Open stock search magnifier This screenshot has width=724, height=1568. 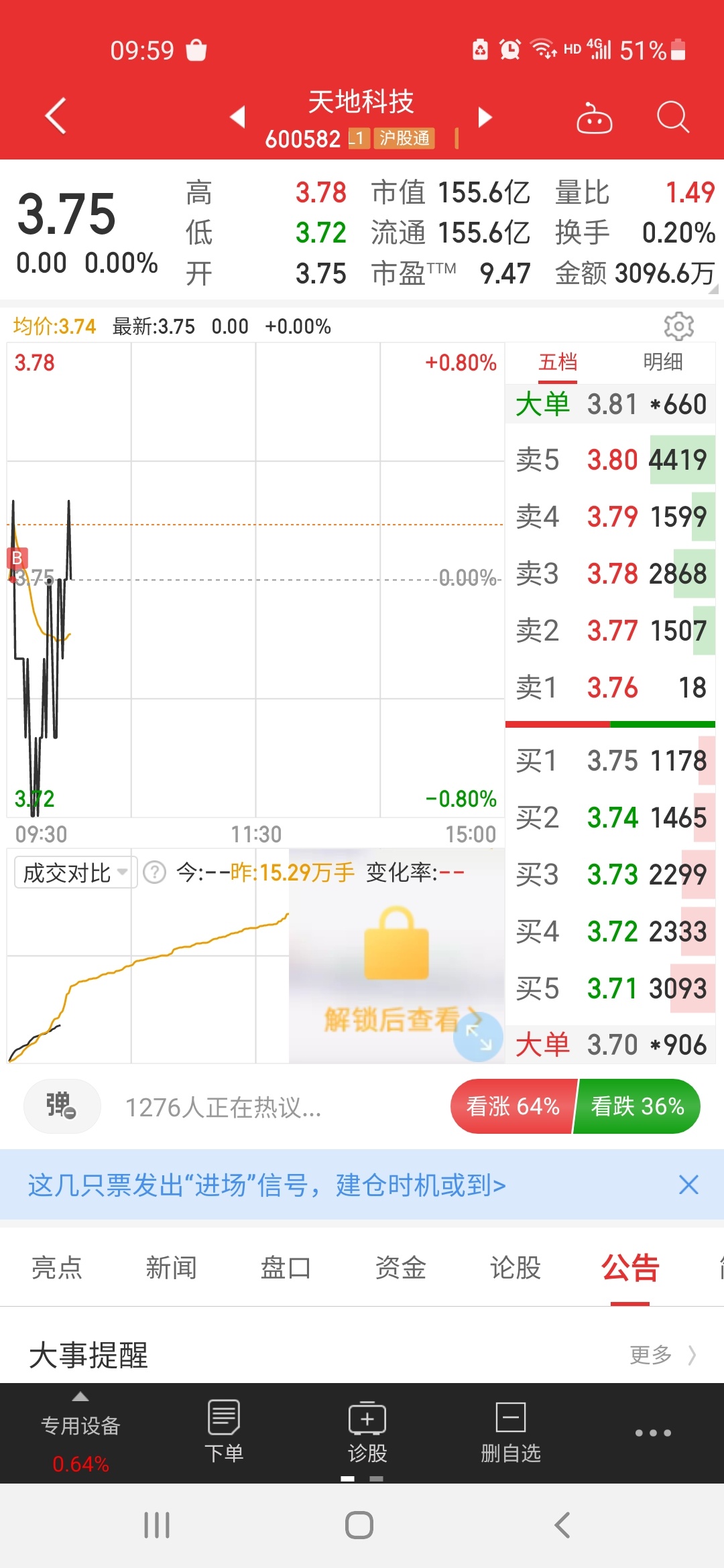[x=673, y=118]
